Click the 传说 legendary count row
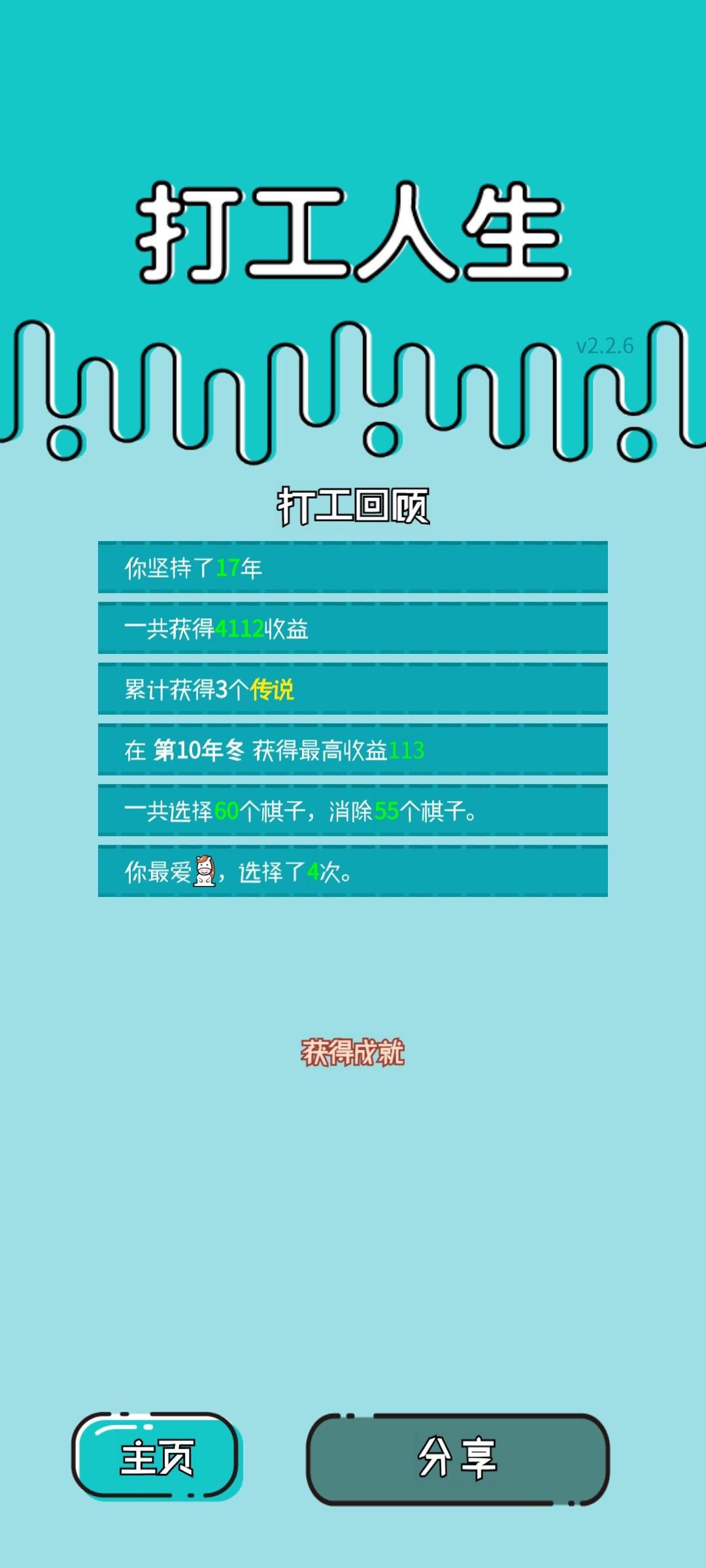The image size is (706, 1568). click(353, 689)
